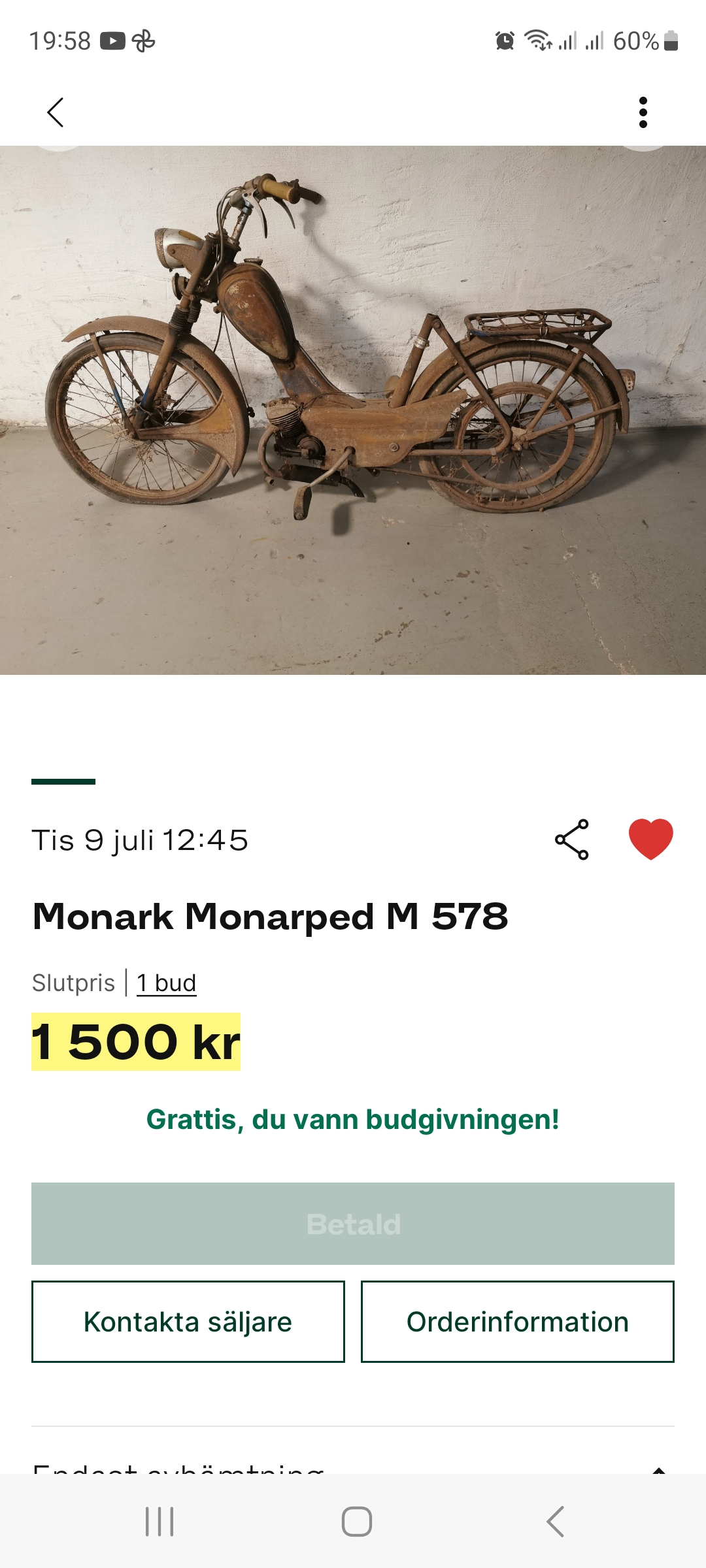Go back using the top-left arrow
This screenshot has height=1568, width=706.
[x=56, y=112]
